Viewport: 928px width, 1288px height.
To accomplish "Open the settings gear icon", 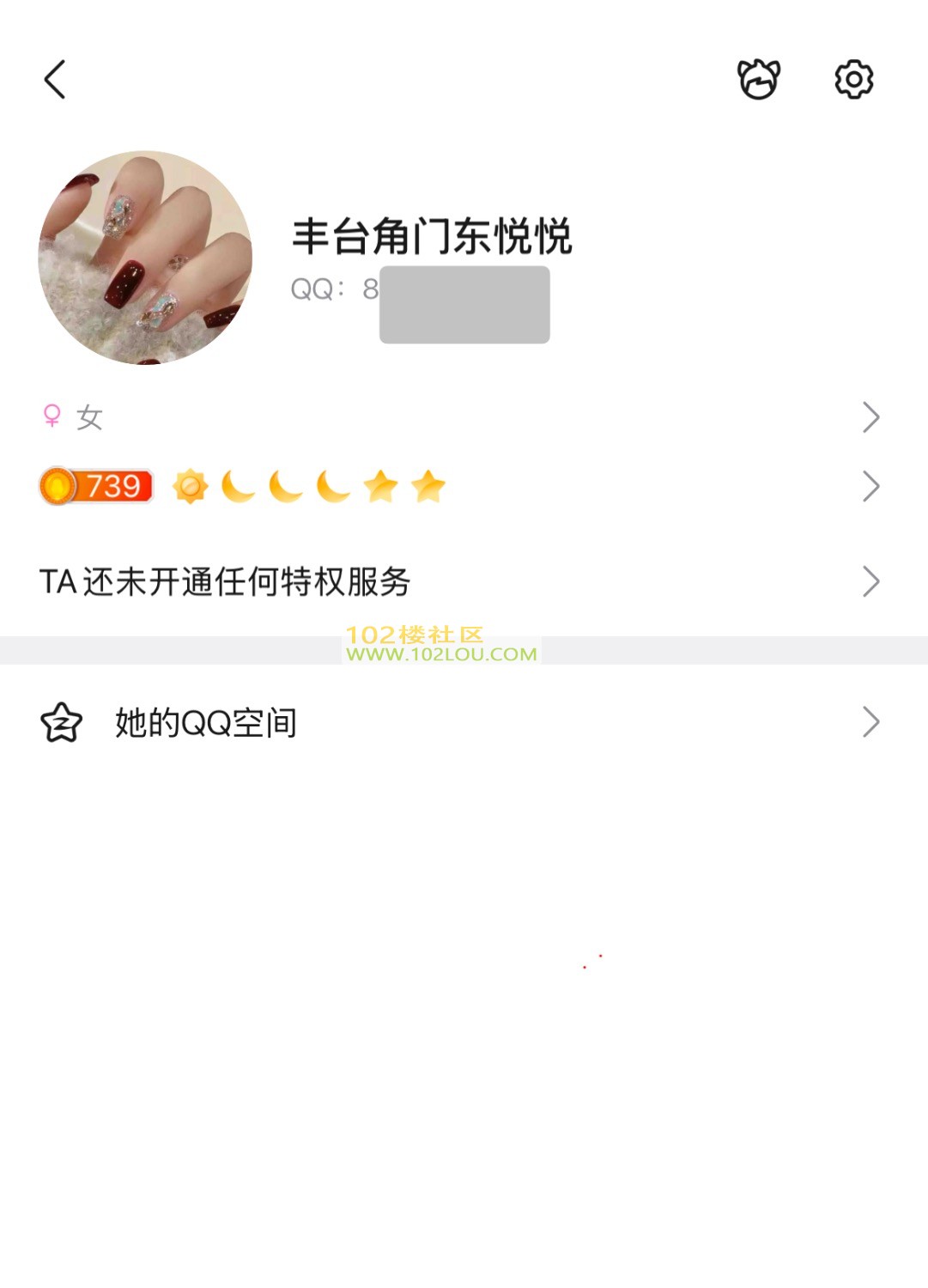I will coord(853,80).
